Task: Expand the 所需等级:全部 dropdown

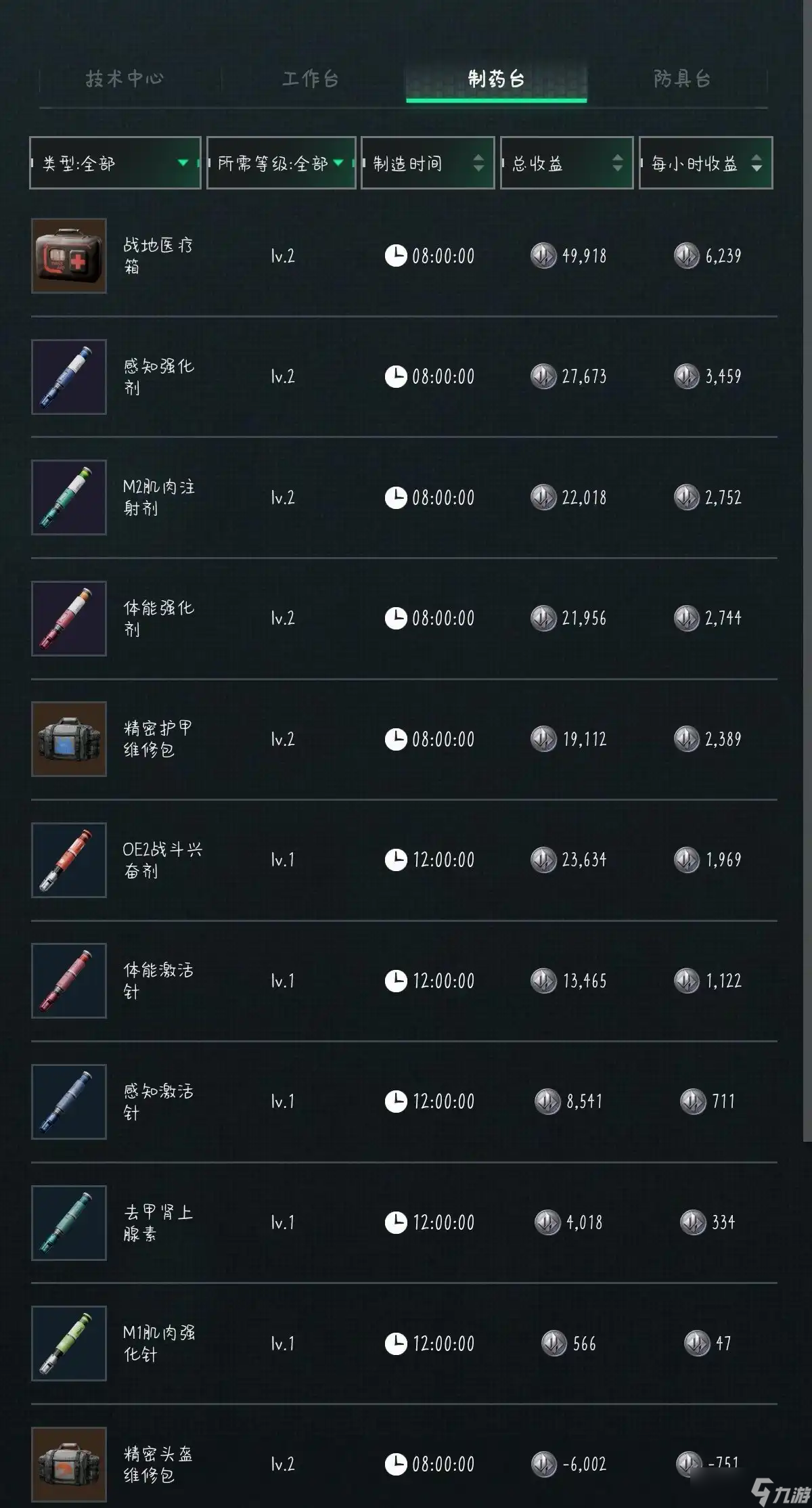Action: click(x=281, y=163)
